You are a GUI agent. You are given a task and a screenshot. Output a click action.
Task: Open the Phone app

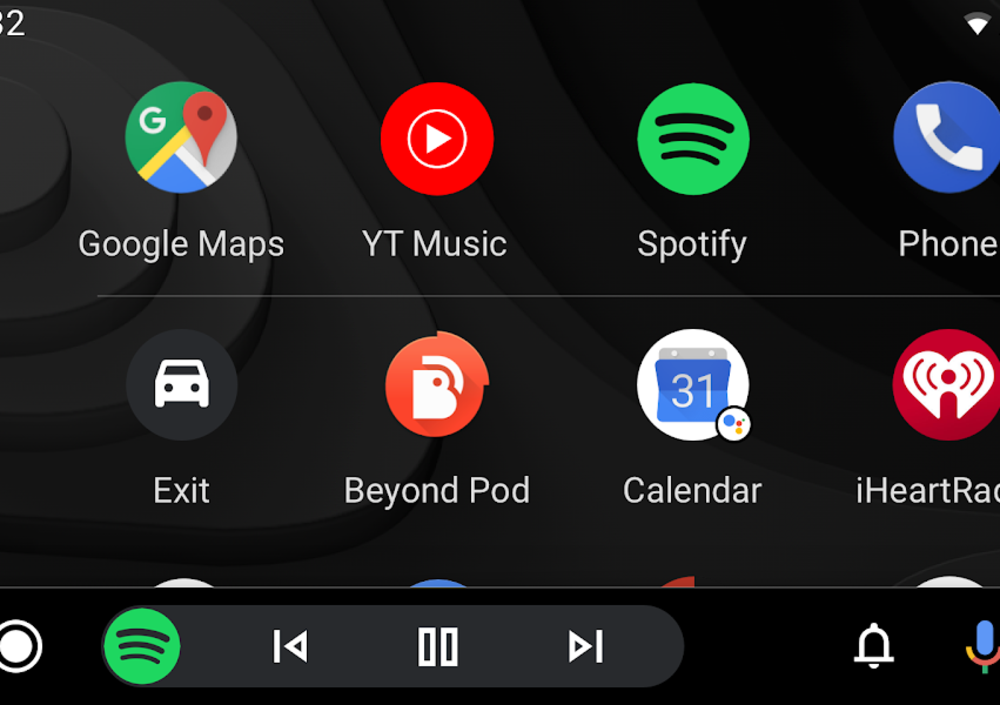pos(946,138)
